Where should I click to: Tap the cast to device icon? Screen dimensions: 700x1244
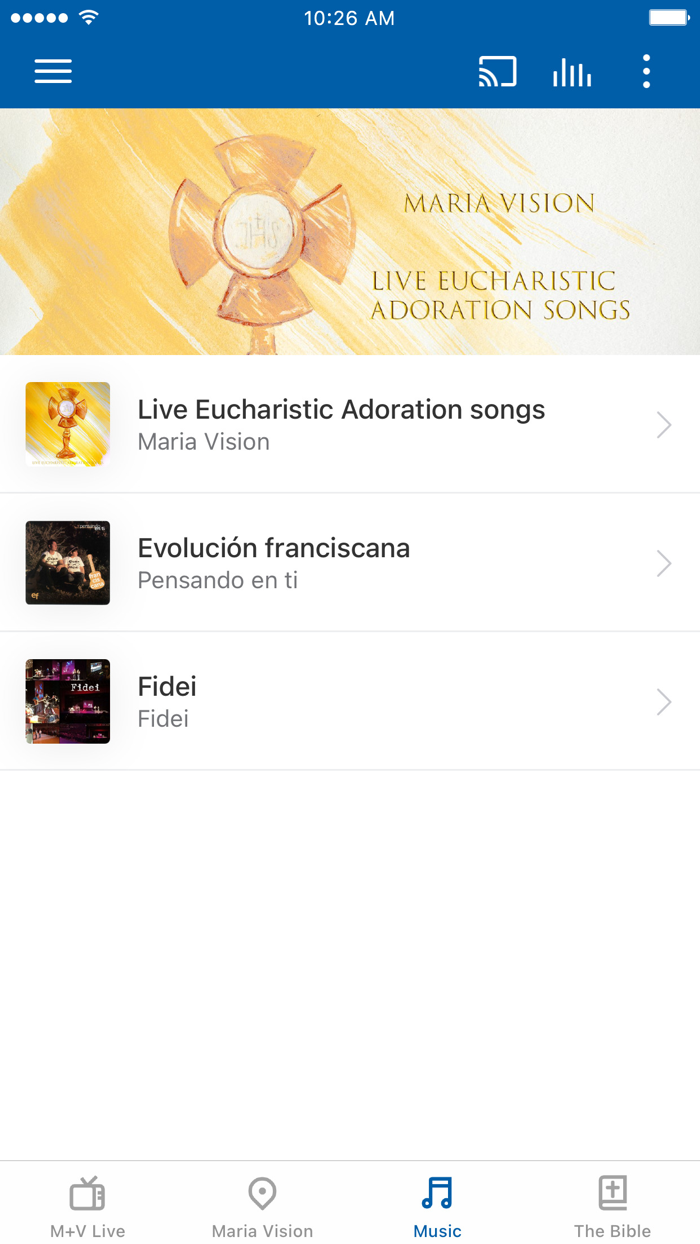(x=497, y=72)
